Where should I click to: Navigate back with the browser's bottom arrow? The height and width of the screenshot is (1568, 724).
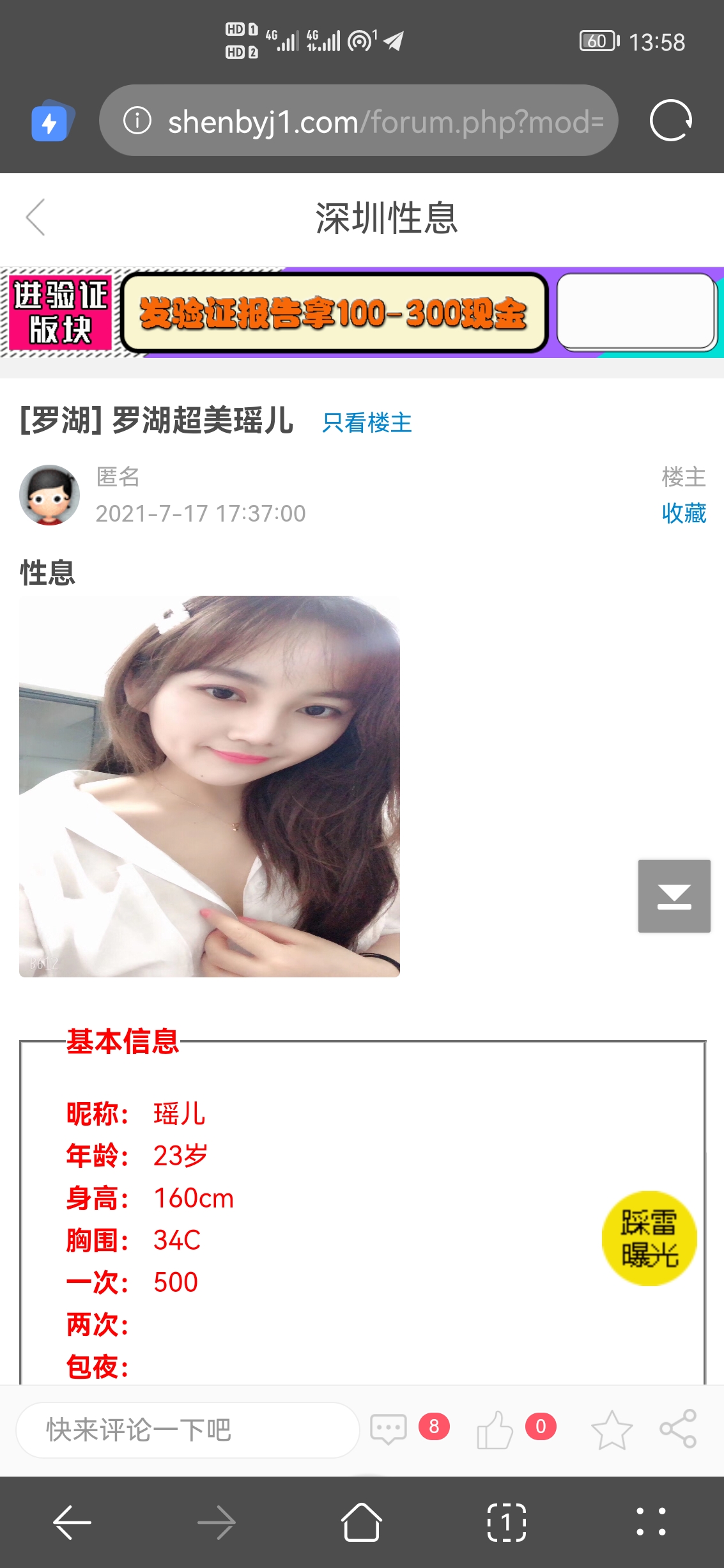[x=72, y=1522]
